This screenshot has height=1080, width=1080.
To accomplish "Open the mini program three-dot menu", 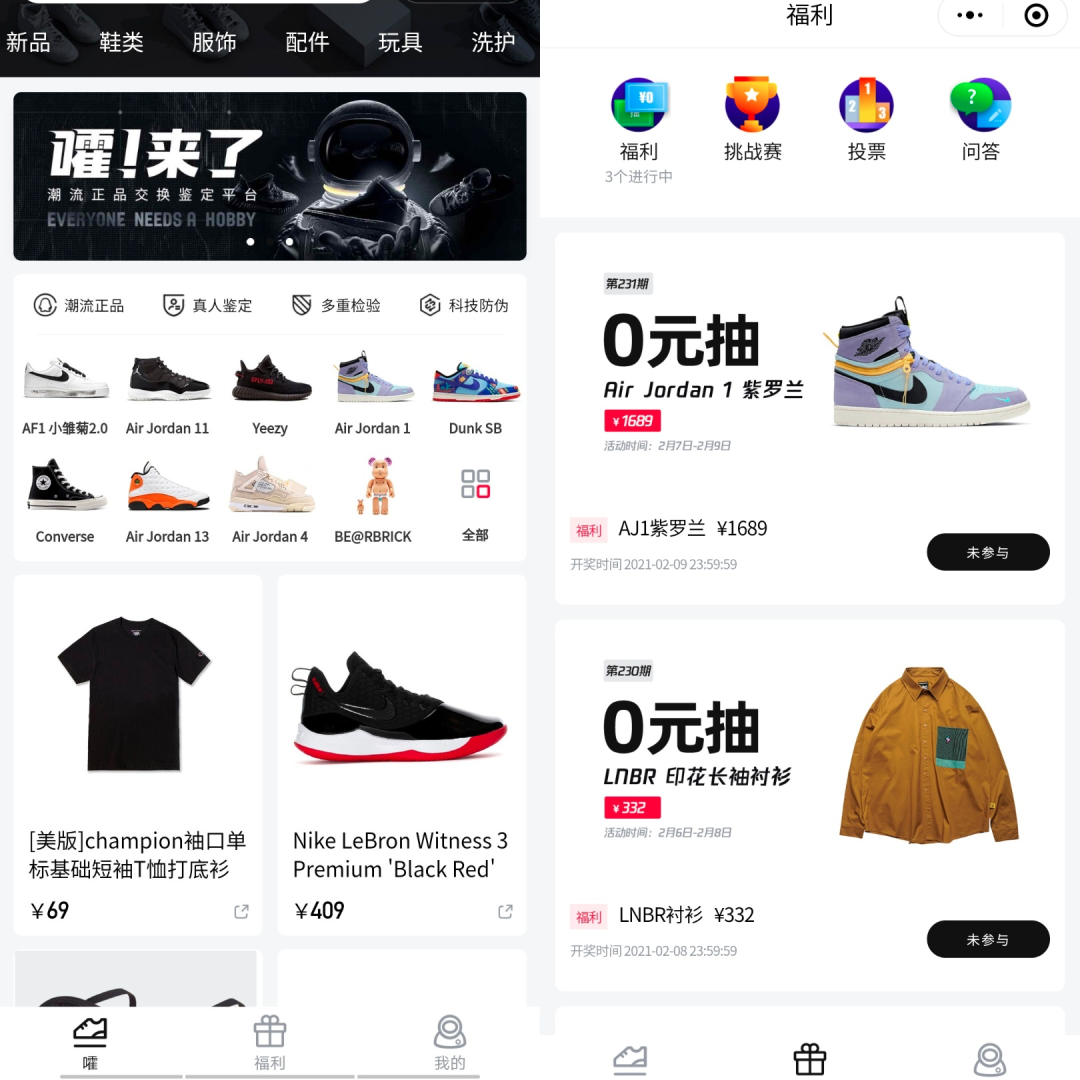I will pos(969,15).
